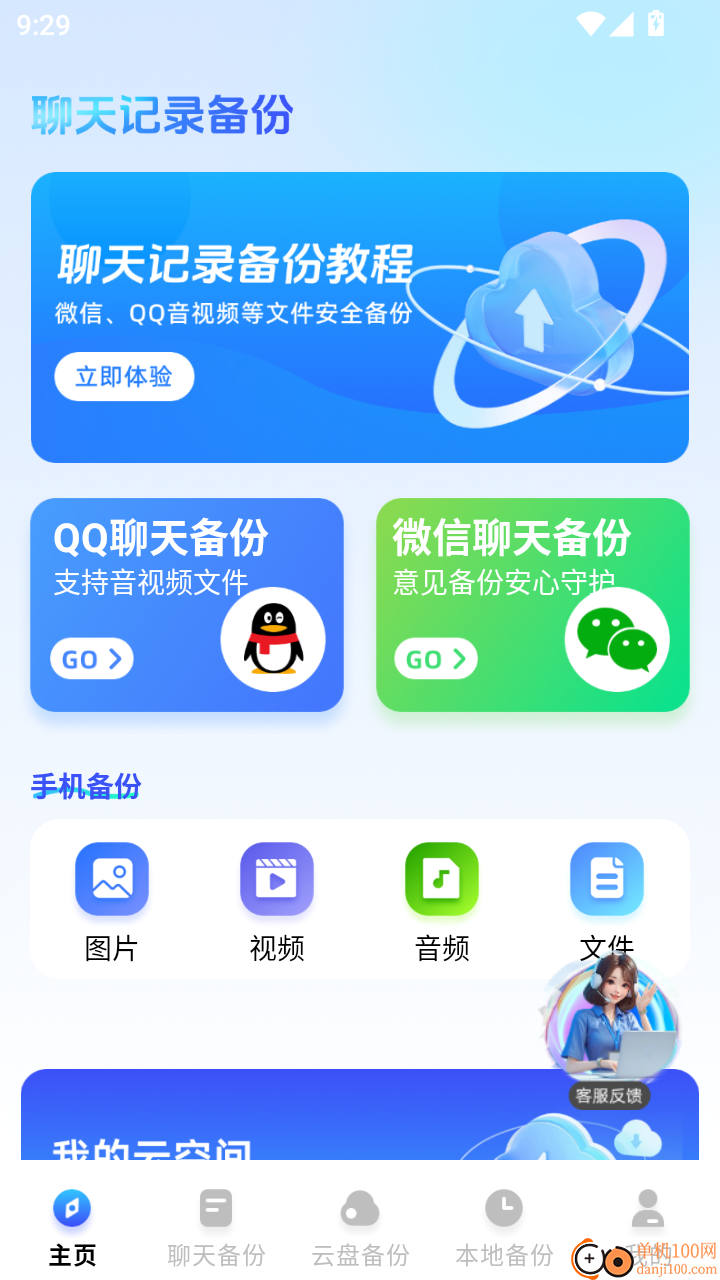Viewport: 720px width, 1280px height.
Task: Select the 视频 (Video) backup icon
Action: tap(276, 879)
